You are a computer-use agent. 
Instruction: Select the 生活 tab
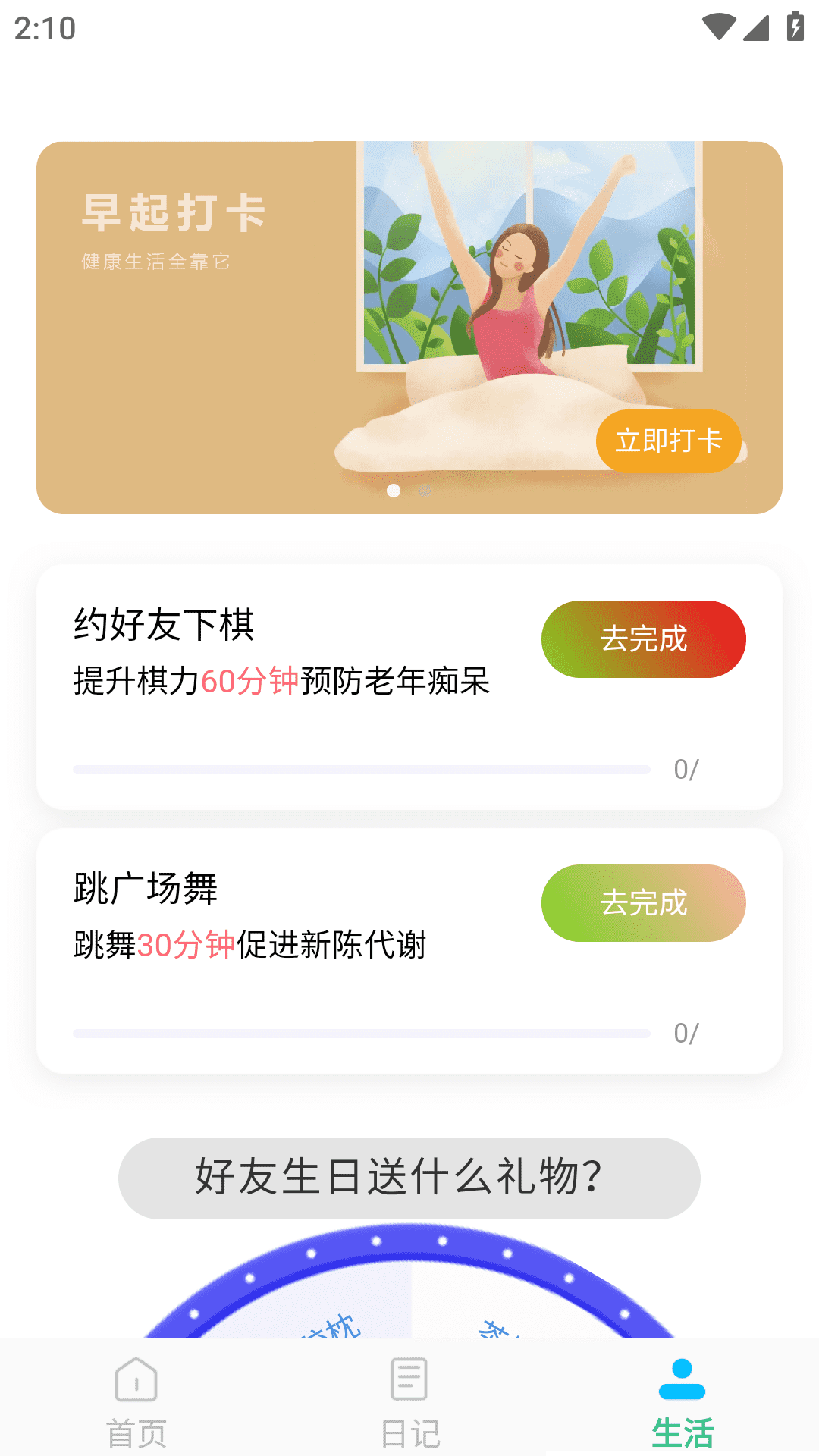pos(682,1401)
